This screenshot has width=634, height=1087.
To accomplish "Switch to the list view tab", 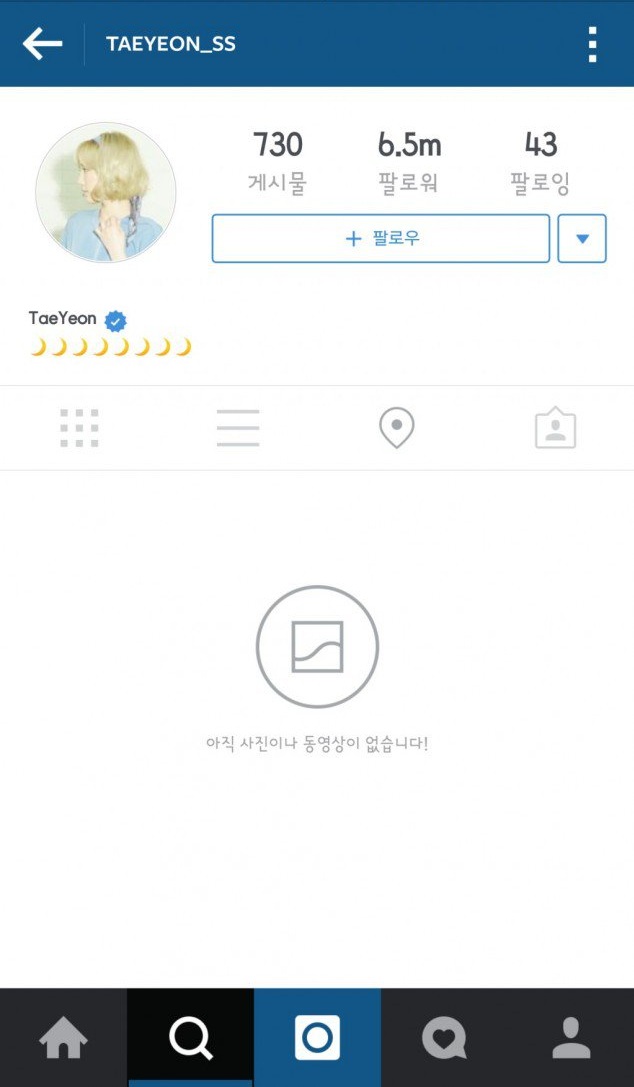I will pos(238,428).
